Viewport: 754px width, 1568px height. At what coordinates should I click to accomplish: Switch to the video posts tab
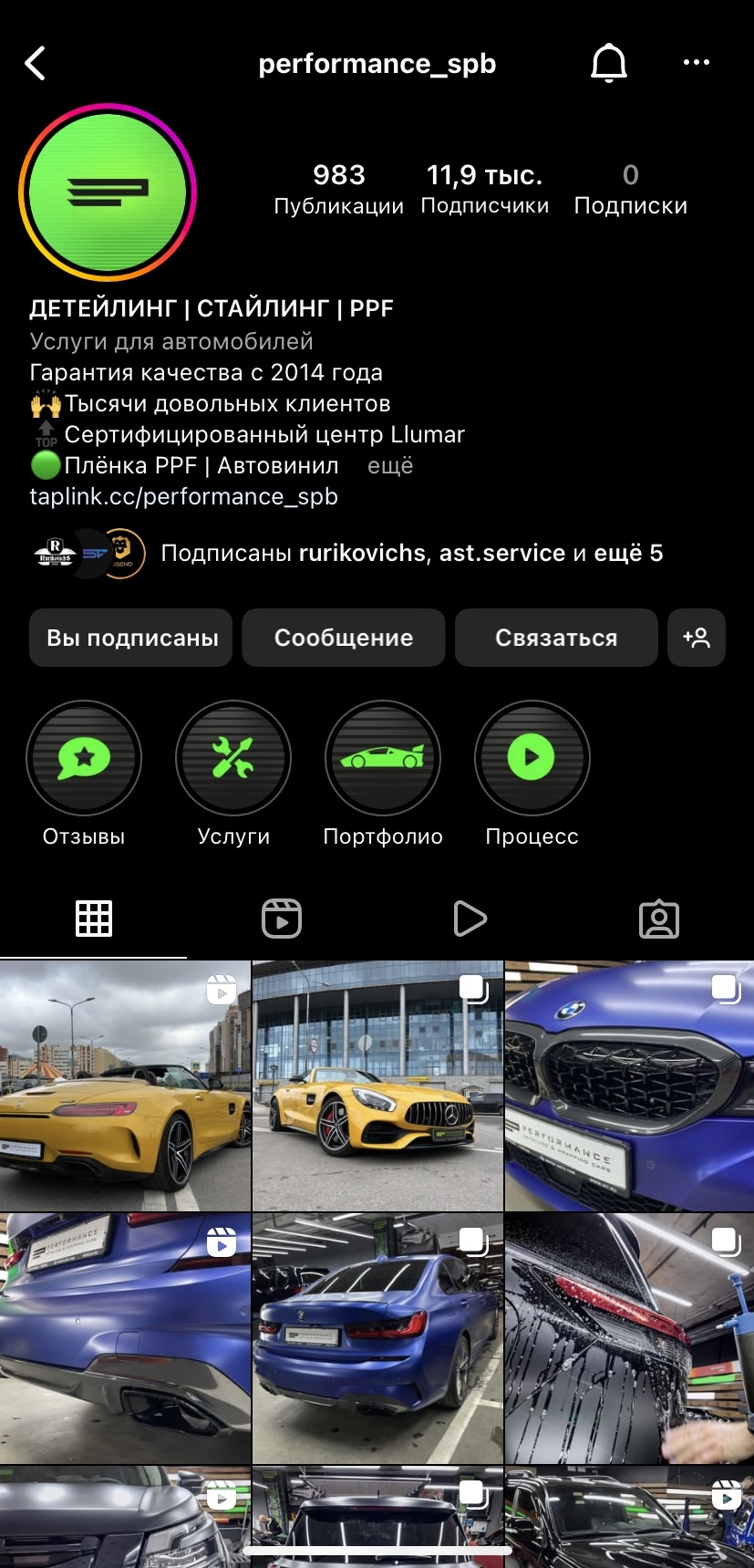click(x=470, y=919)
